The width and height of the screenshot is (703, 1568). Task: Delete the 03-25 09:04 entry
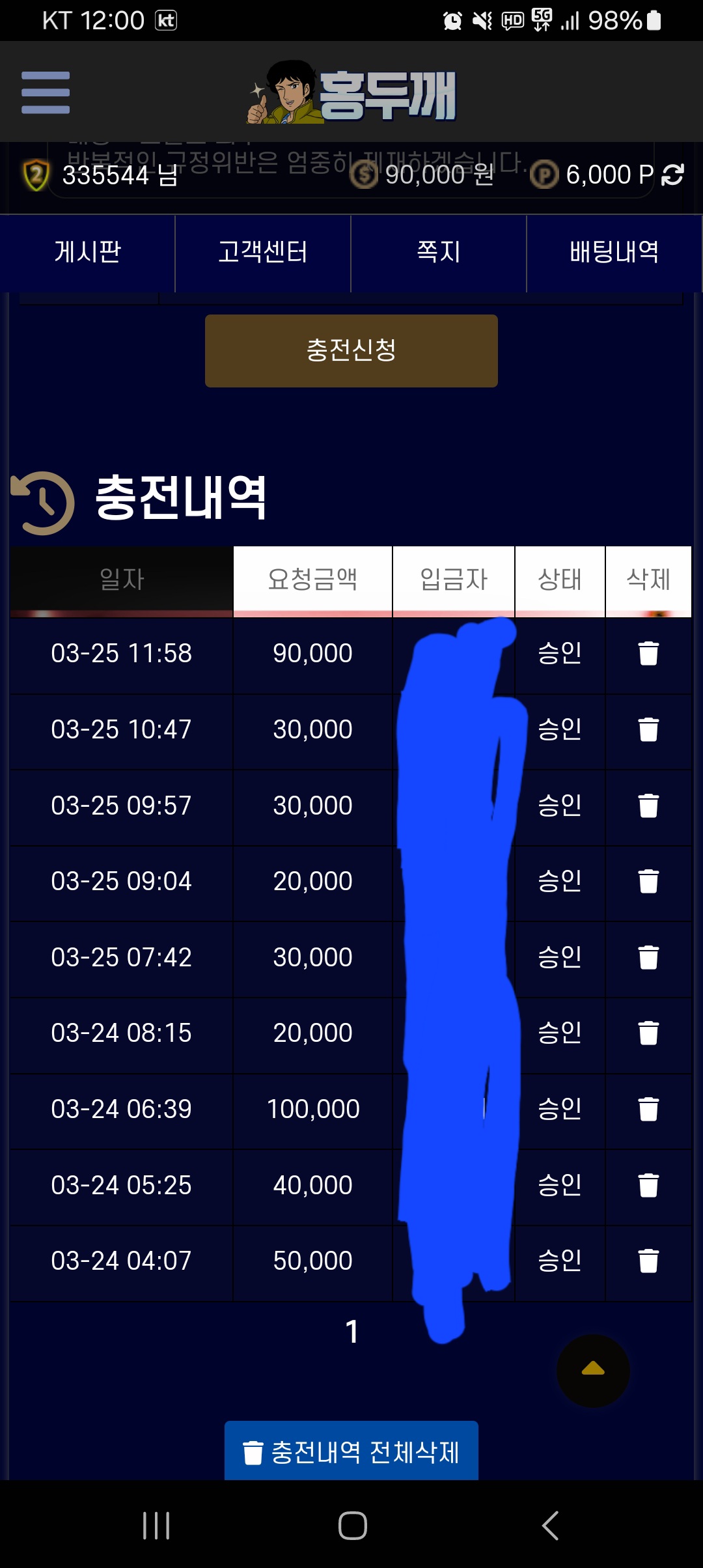pyautogui.click(x=648, y=881)
